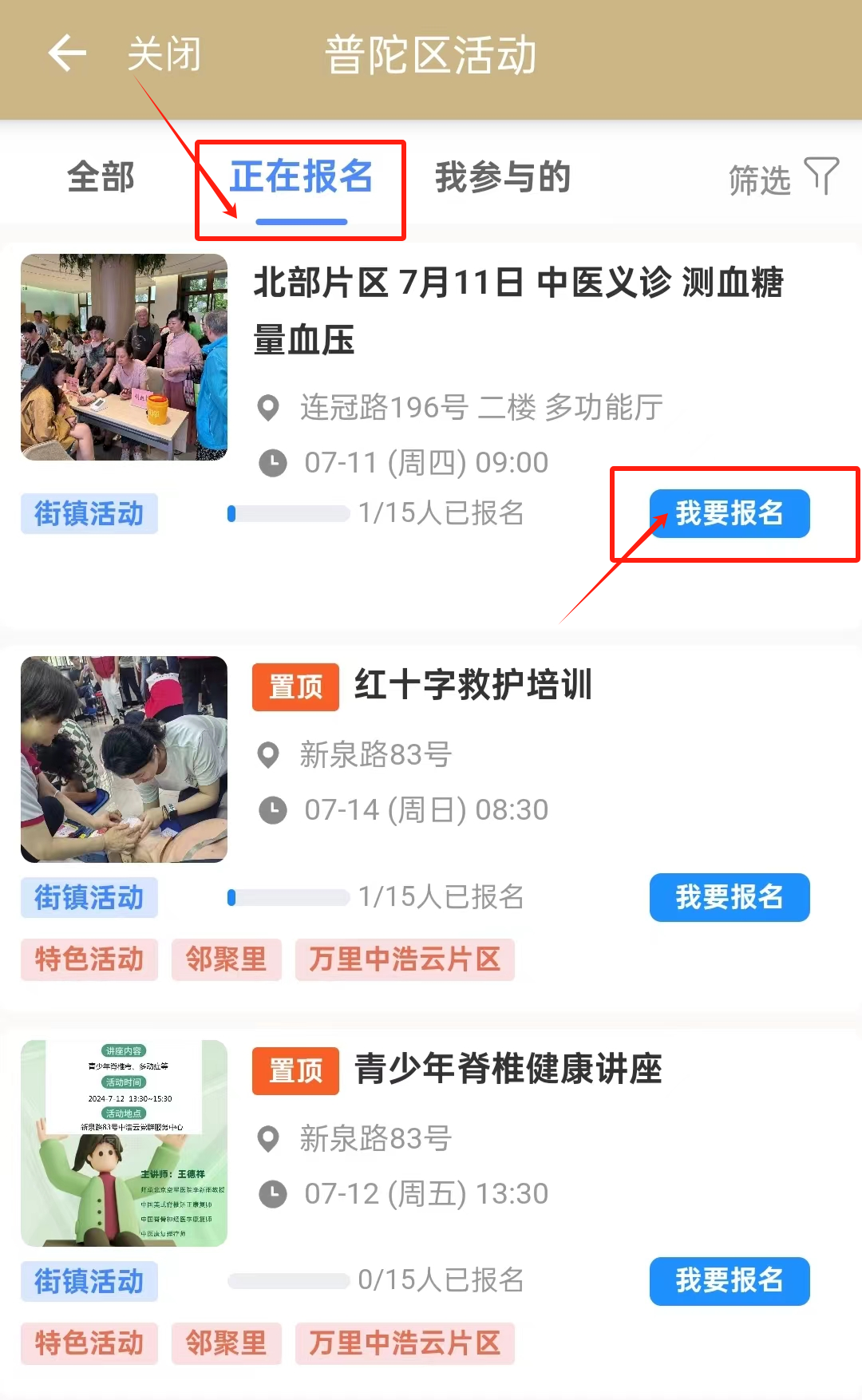Switch to the 全部 tab
The image size is (862, 1400).
coord(101,177)
